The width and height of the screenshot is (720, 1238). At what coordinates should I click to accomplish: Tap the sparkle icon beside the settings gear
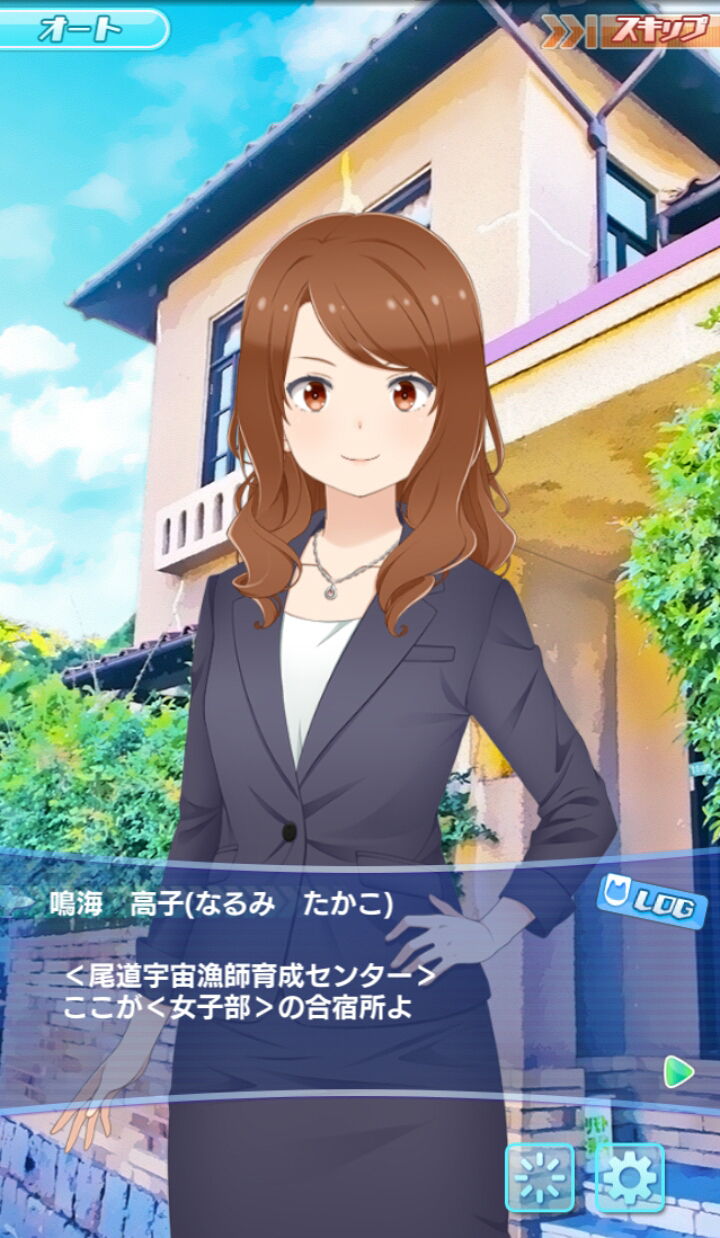(540, 1178)
